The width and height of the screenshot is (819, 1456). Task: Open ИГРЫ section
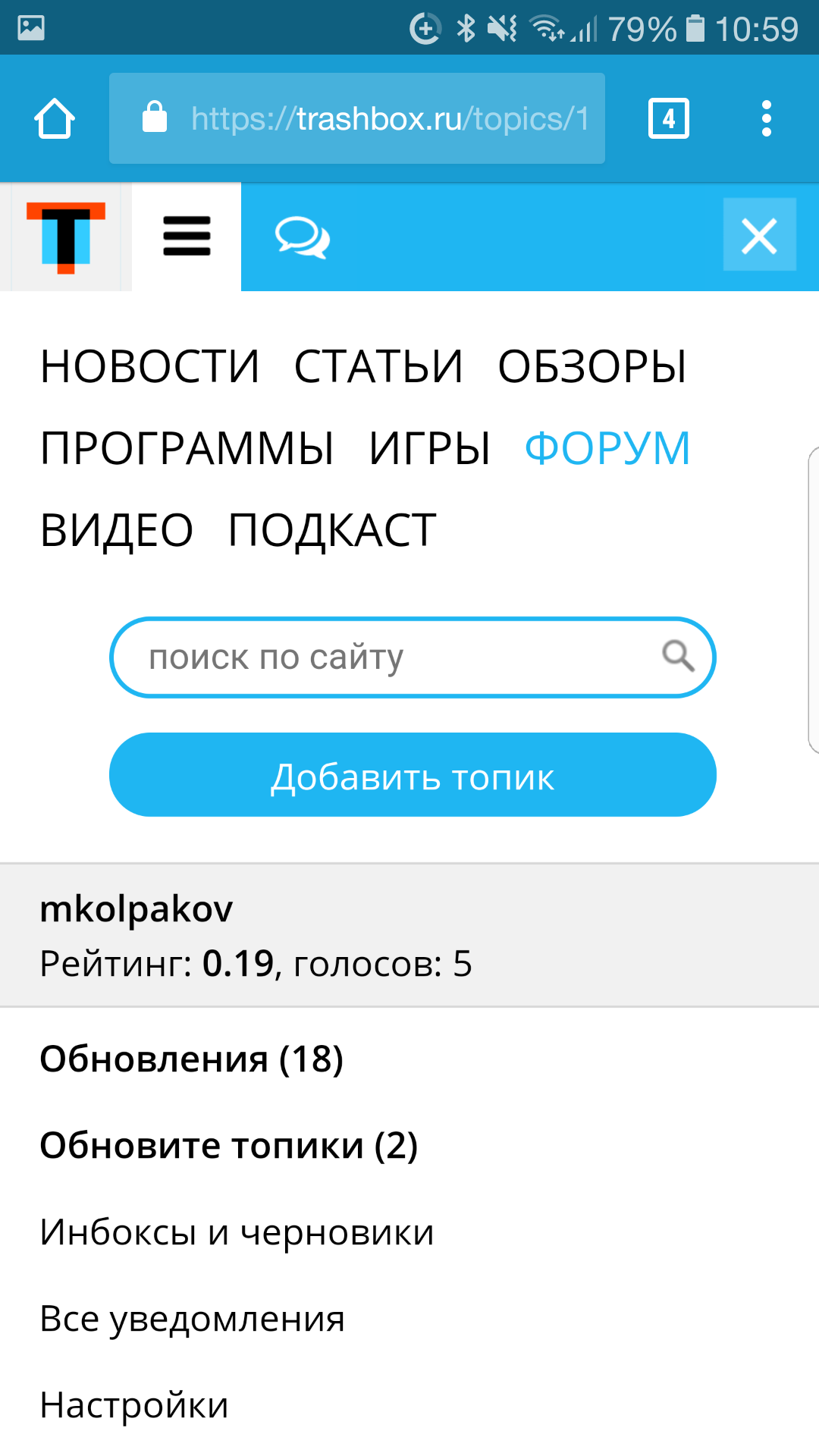pos(430,448)
